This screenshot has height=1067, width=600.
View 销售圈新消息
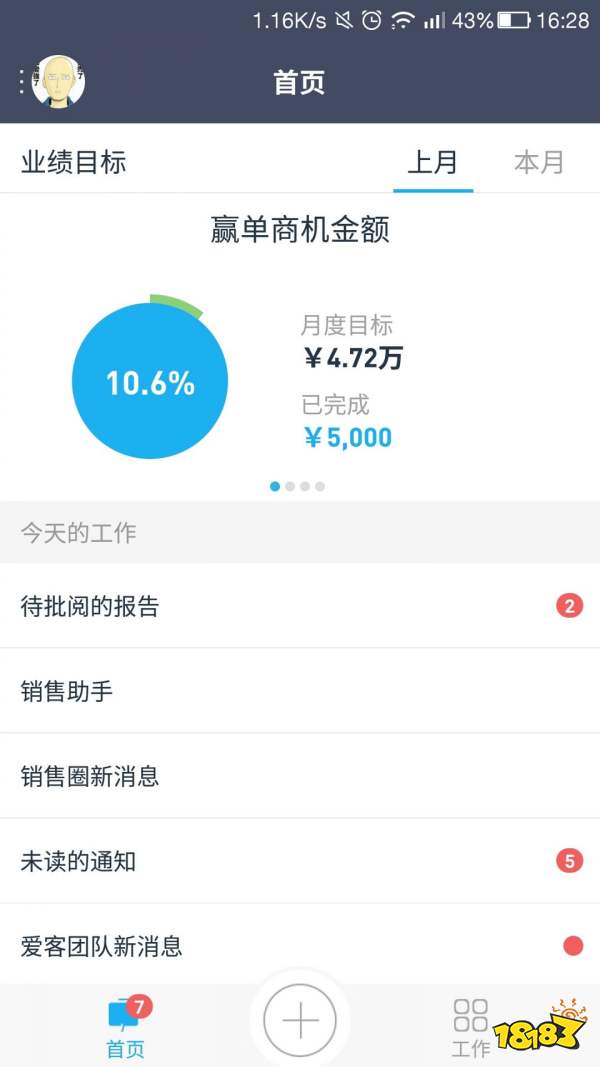click(x=300, y=776)
